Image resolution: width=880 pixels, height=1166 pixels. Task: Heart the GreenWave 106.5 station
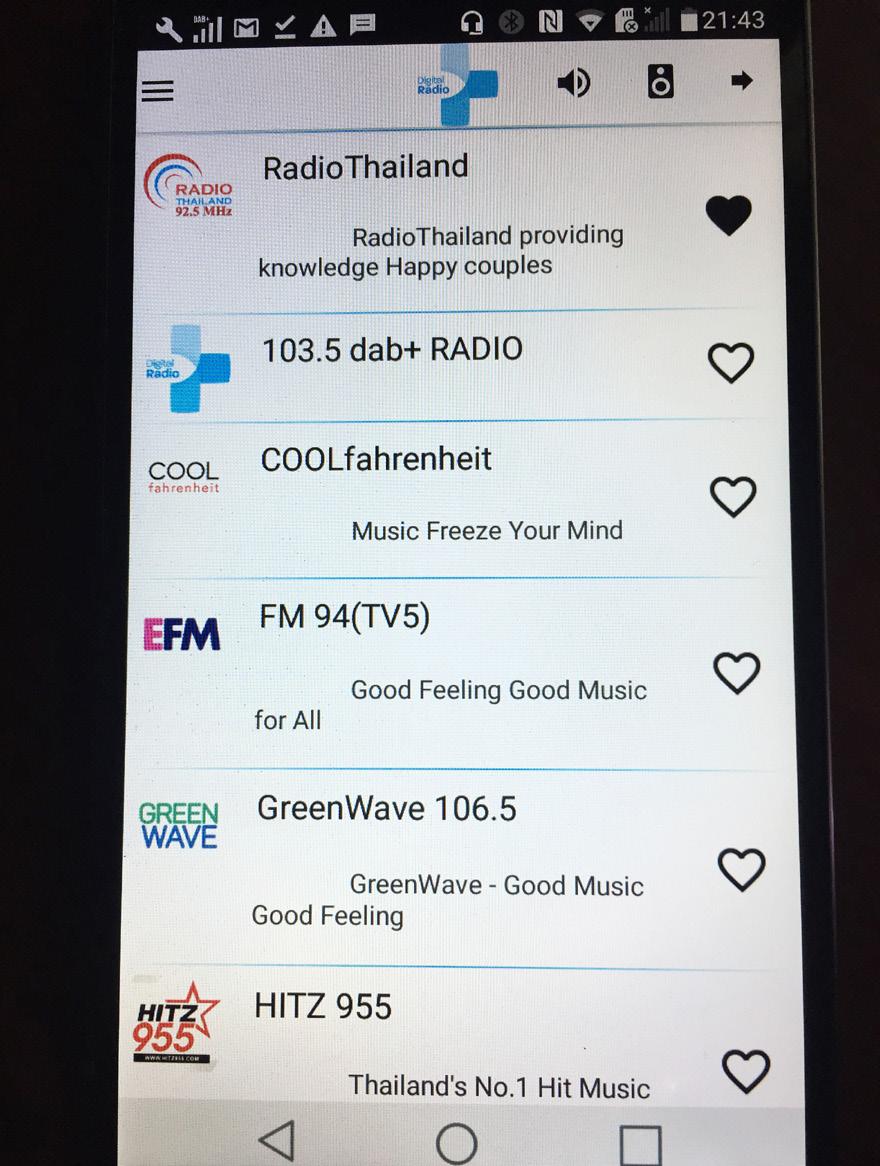742,870
